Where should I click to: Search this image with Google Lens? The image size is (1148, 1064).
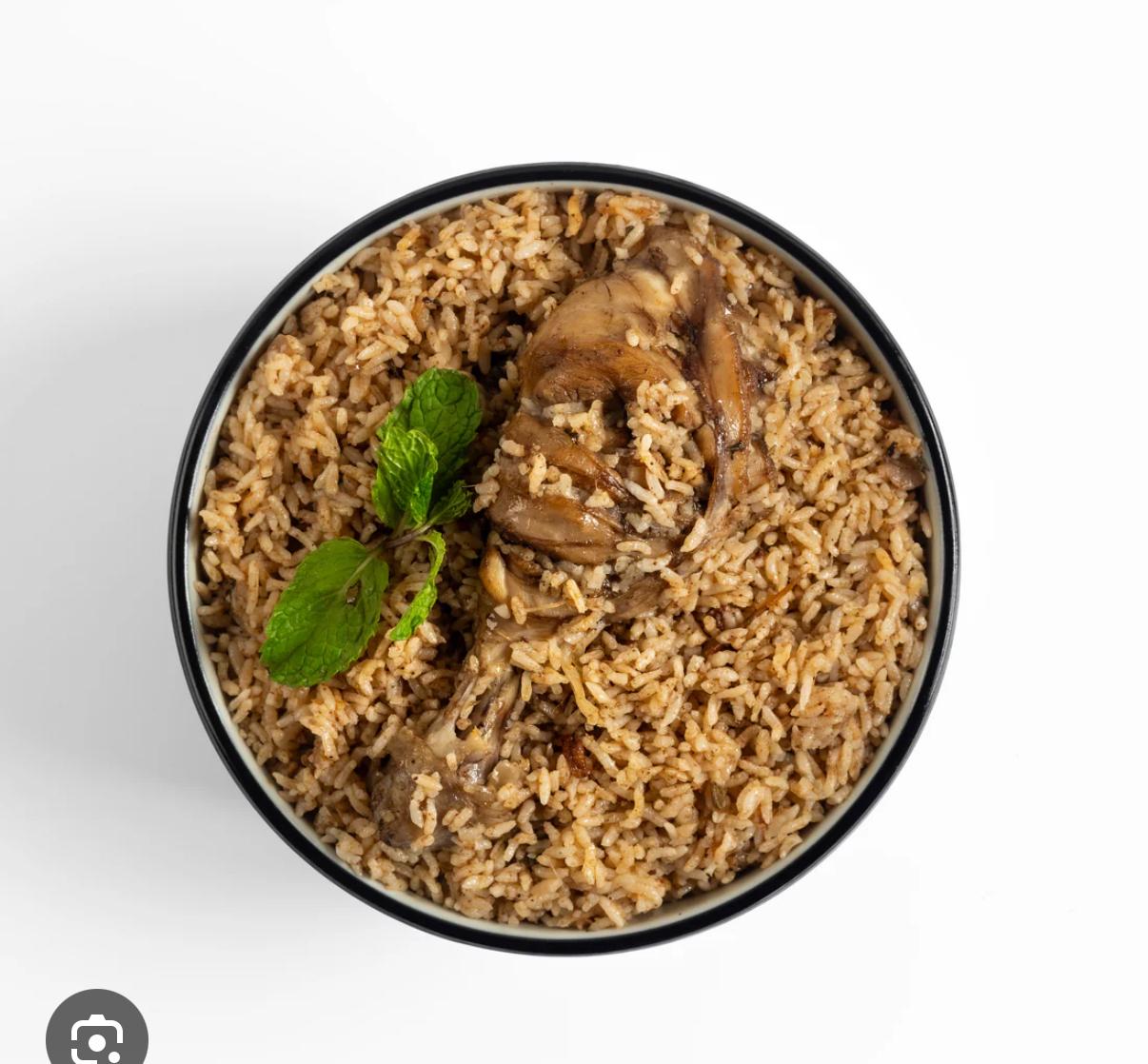(x=96, y=1035)
